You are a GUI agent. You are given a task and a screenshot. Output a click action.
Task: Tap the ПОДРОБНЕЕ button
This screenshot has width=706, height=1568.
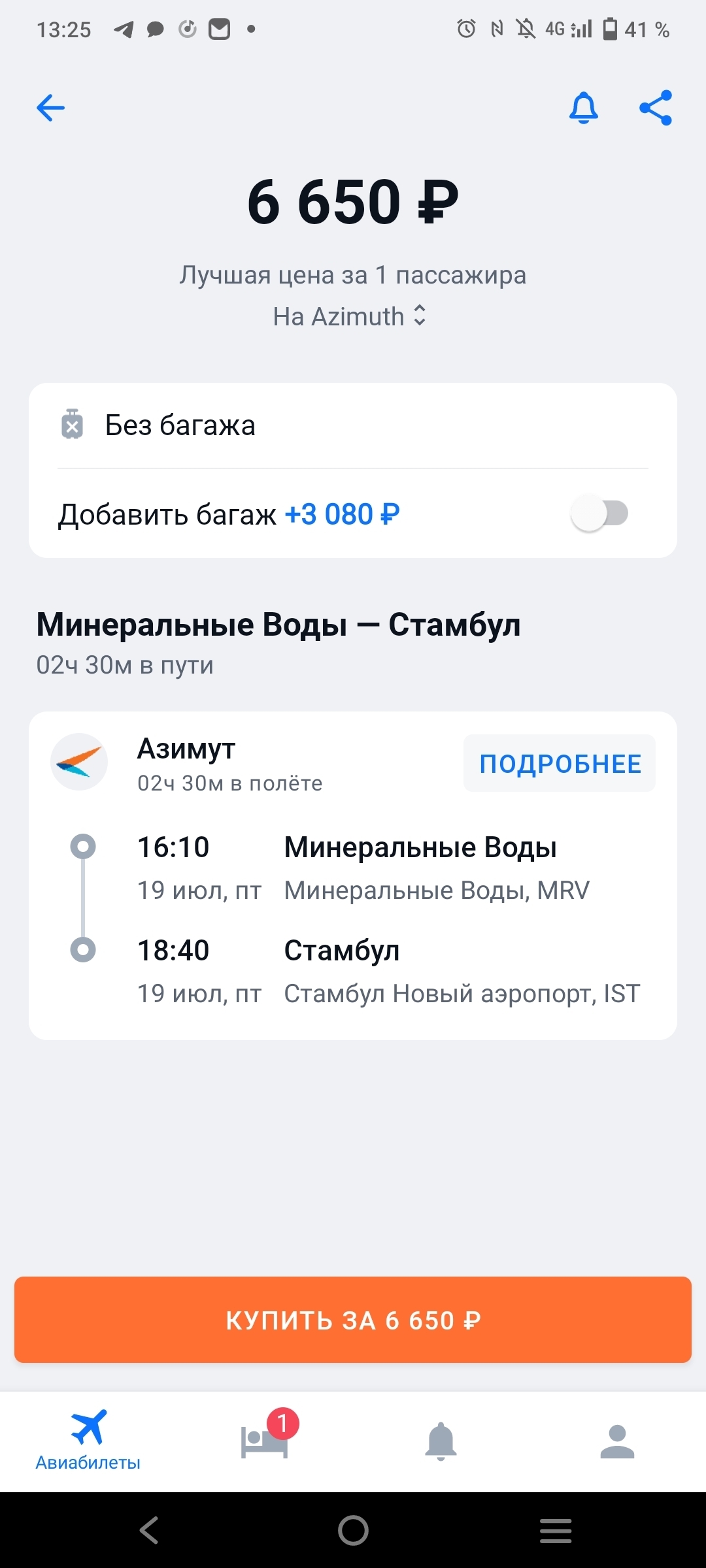coord(560,763)
